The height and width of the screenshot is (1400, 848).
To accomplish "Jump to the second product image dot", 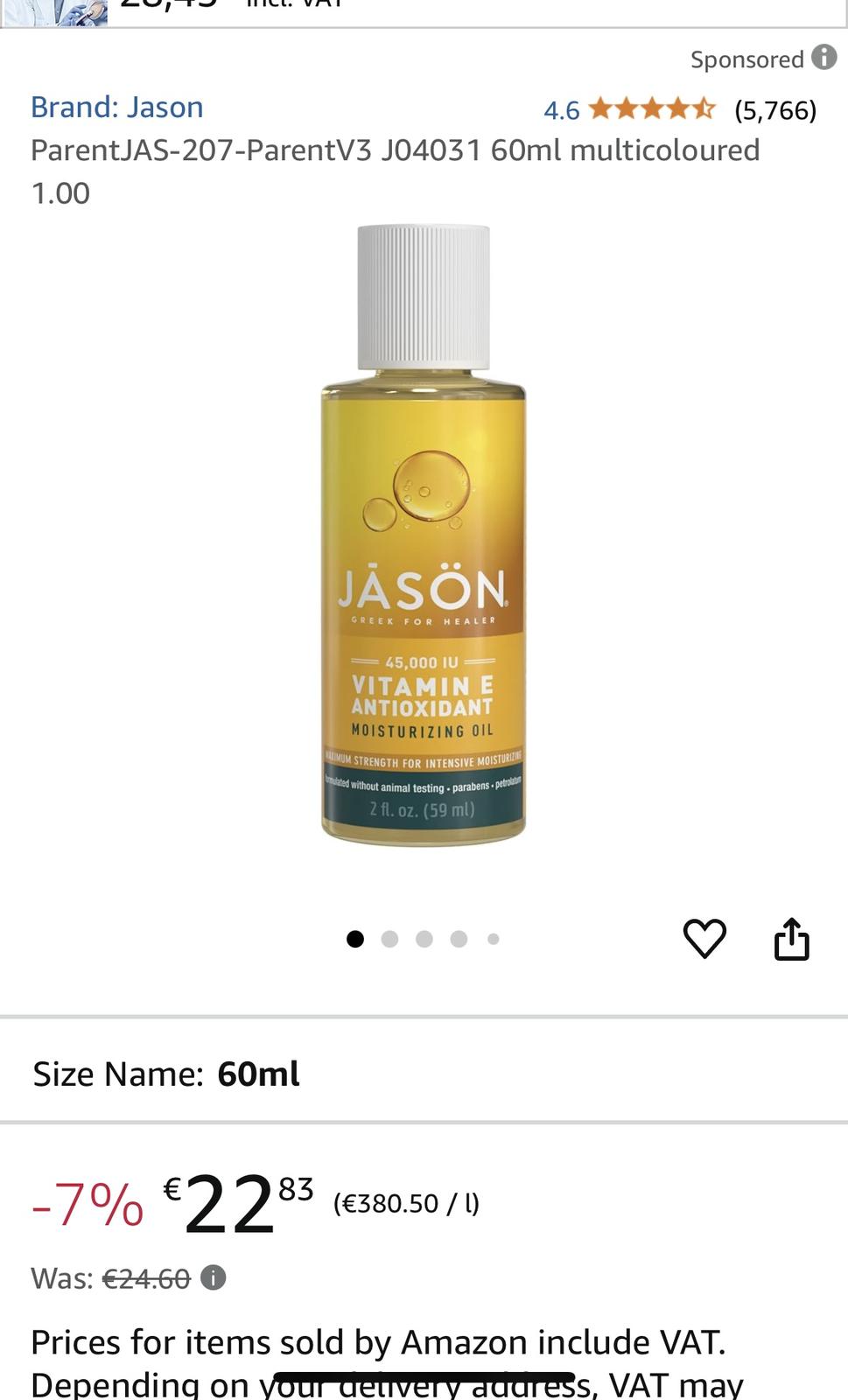I will (x=389, y=939).
